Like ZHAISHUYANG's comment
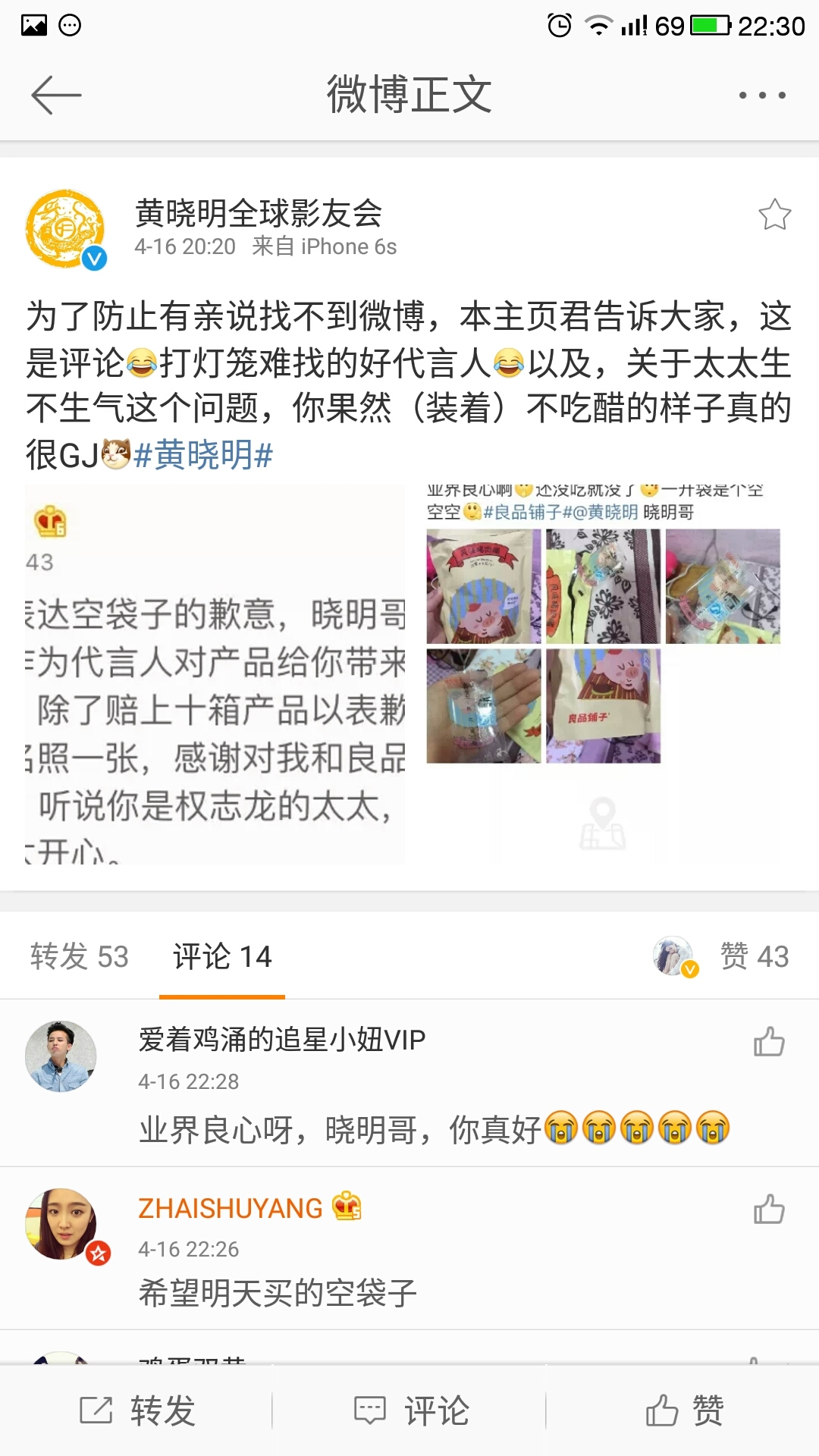819x1456 pixels. [x=769, y=1209]
